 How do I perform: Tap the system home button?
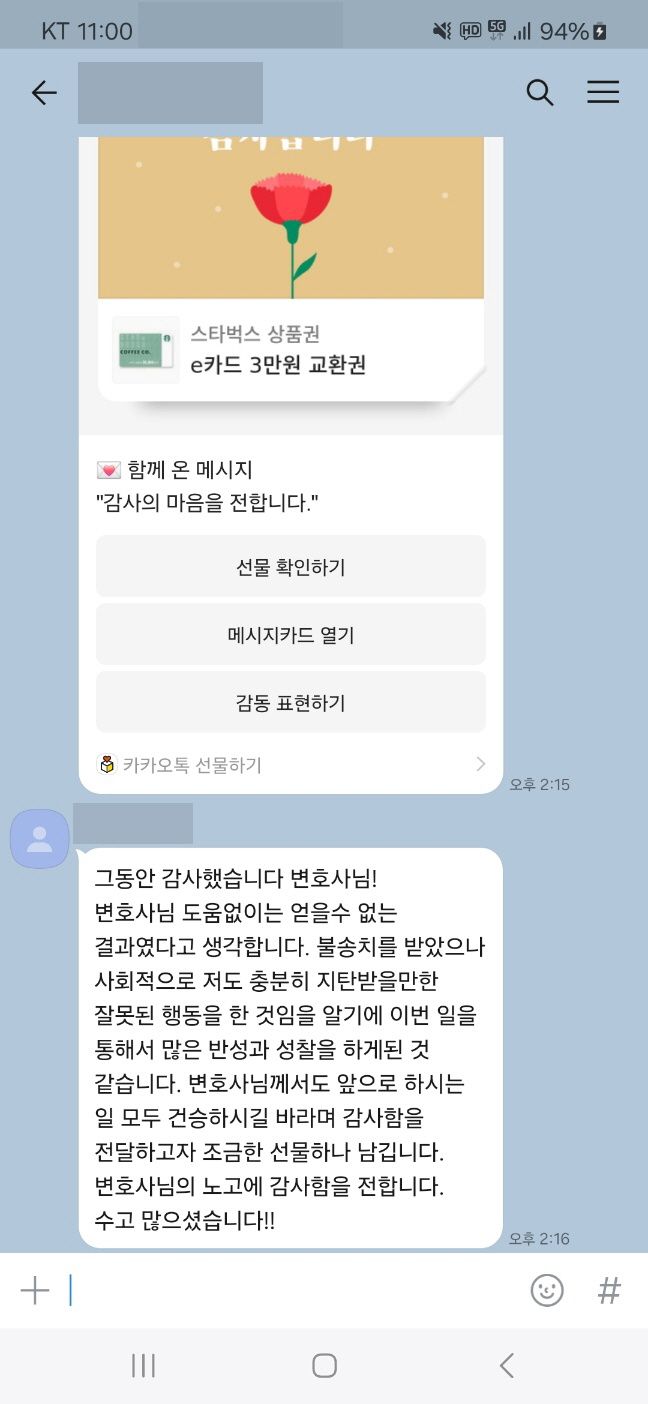click(x=324, y=1366)
